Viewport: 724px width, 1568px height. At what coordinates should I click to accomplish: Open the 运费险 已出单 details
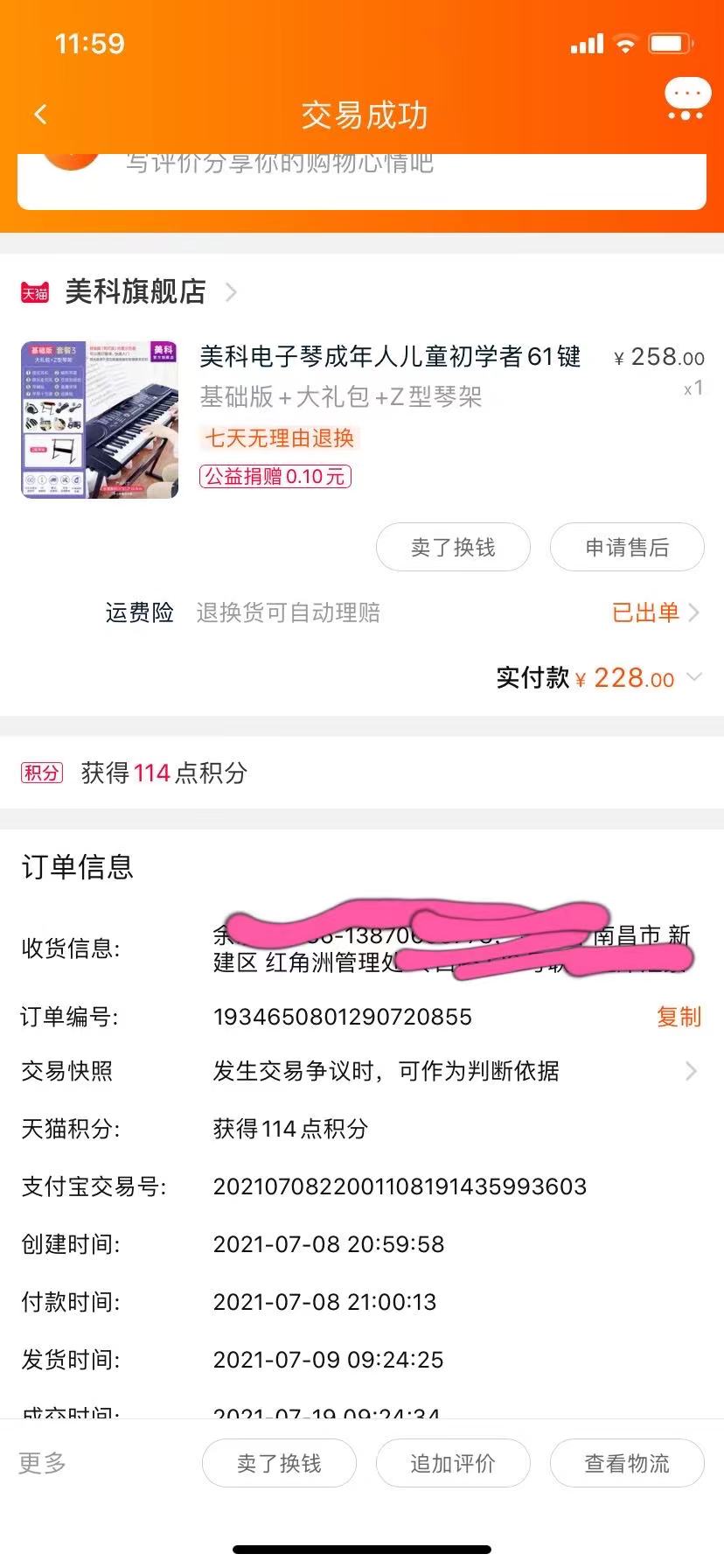(x=654, y=612)
